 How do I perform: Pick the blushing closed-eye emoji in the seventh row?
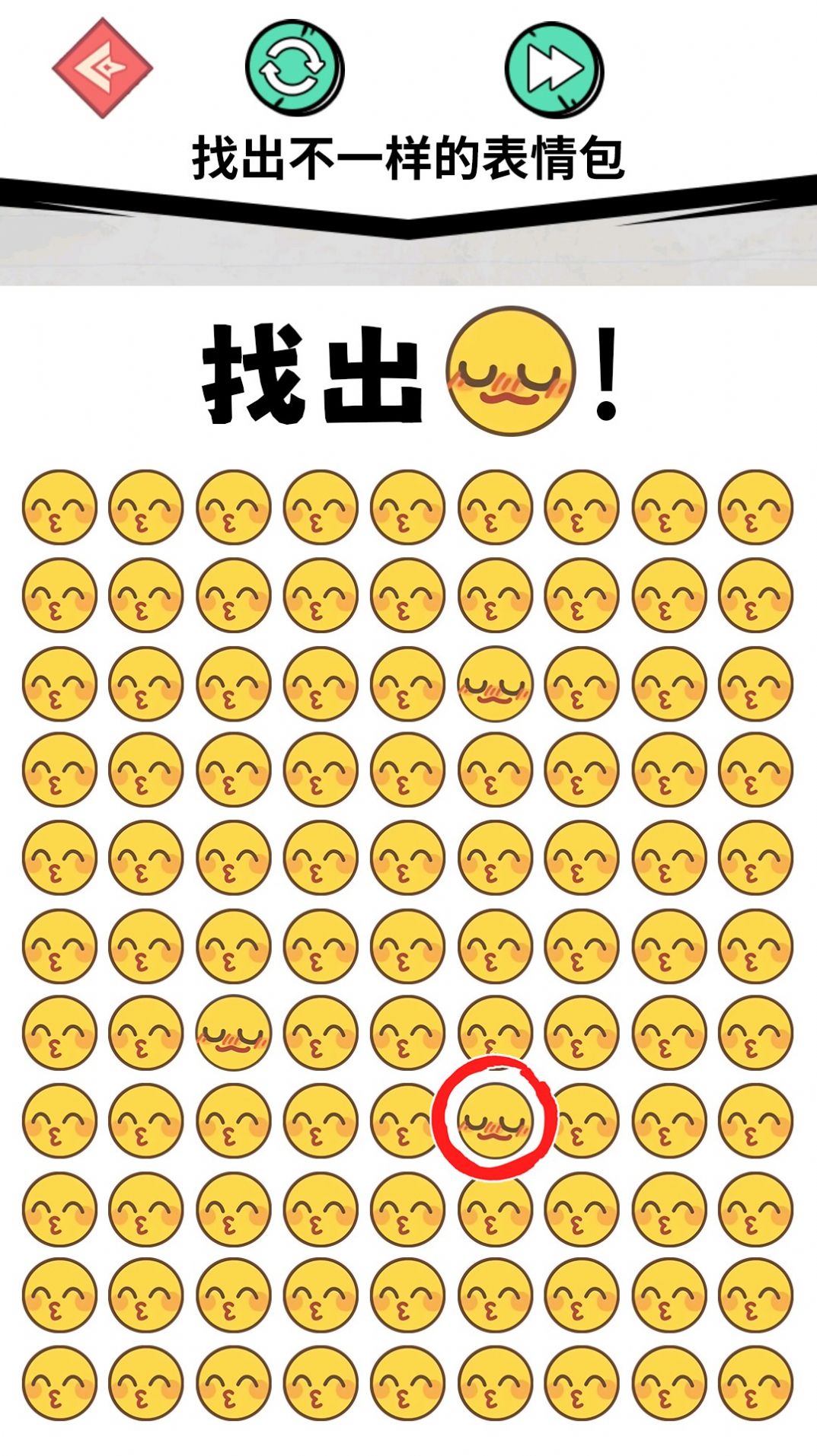click(x=234, y=1033)
